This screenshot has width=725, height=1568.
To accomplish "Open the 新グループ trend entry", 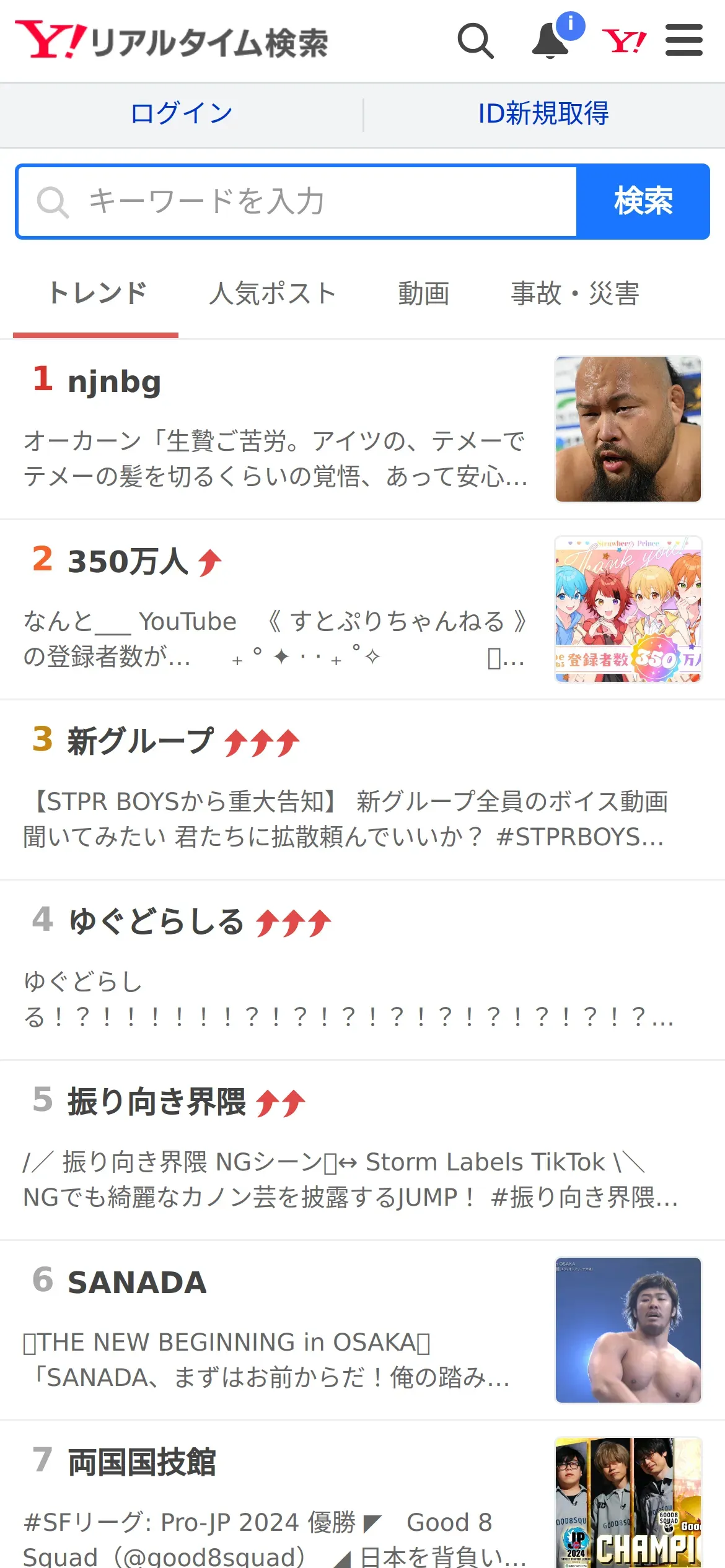I will click(141, 741).
